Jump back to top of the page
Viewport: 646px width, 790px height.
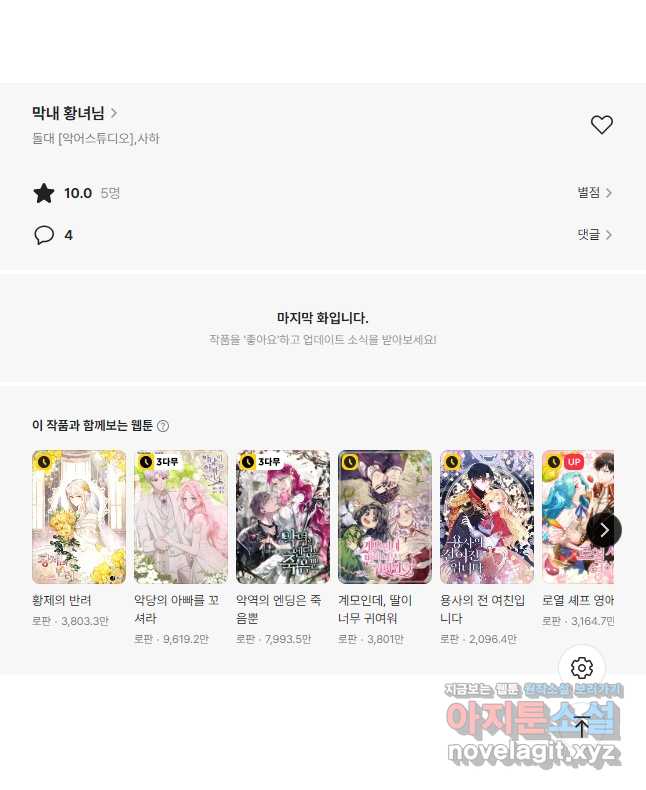tap(582, 727)
